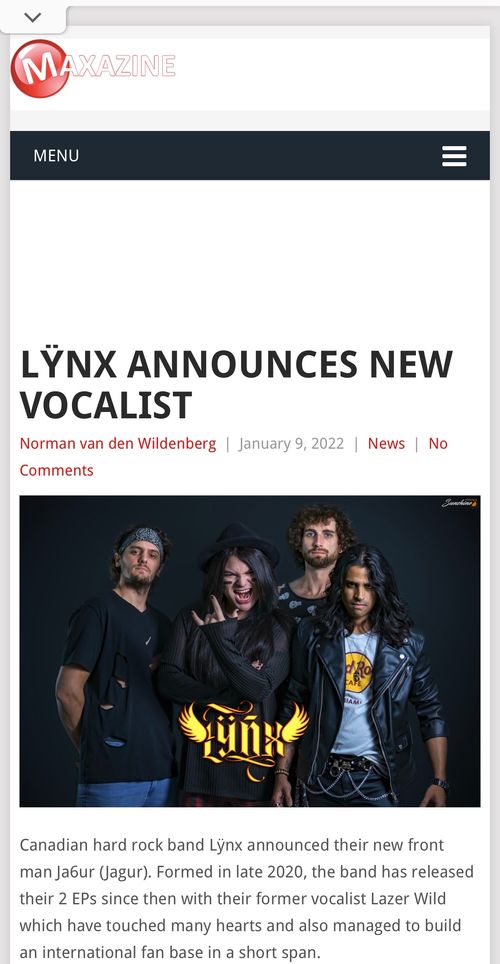This screenshot has width=500, height=964.
Task: Tap the Maxazine logo to go home
Action: (x=93, y=68)
